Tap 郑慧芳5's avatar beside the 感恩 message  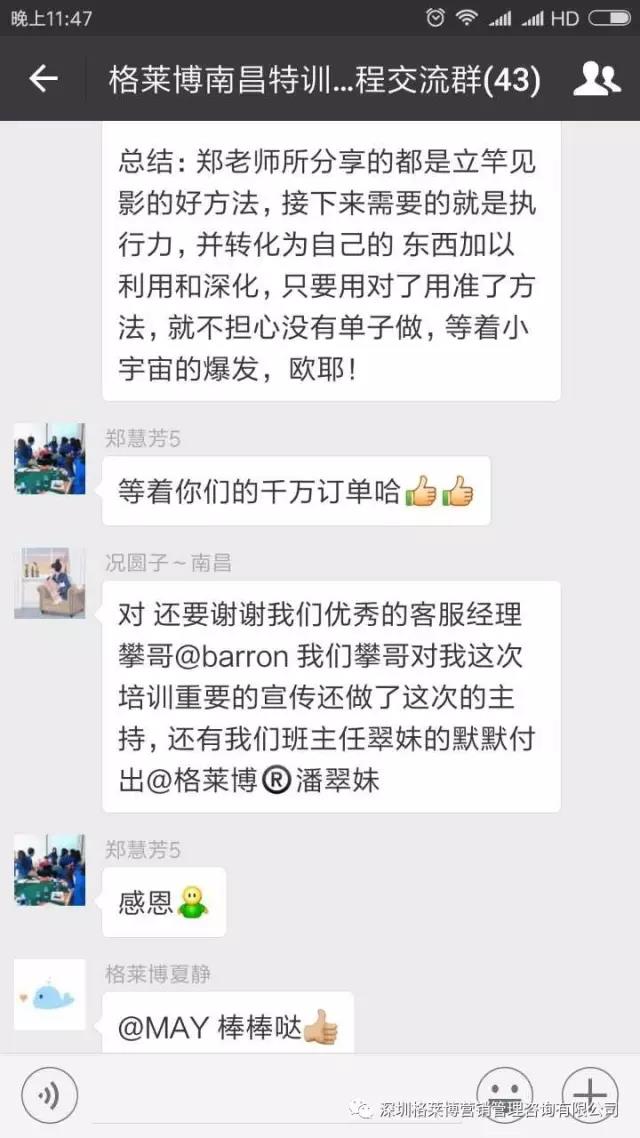point(49,871)
